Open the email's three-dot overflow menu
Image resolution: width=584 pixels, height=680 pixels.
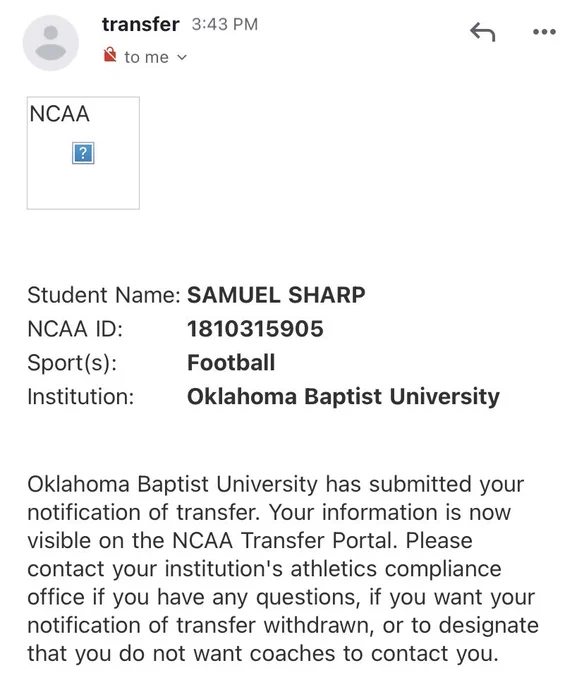544,32
